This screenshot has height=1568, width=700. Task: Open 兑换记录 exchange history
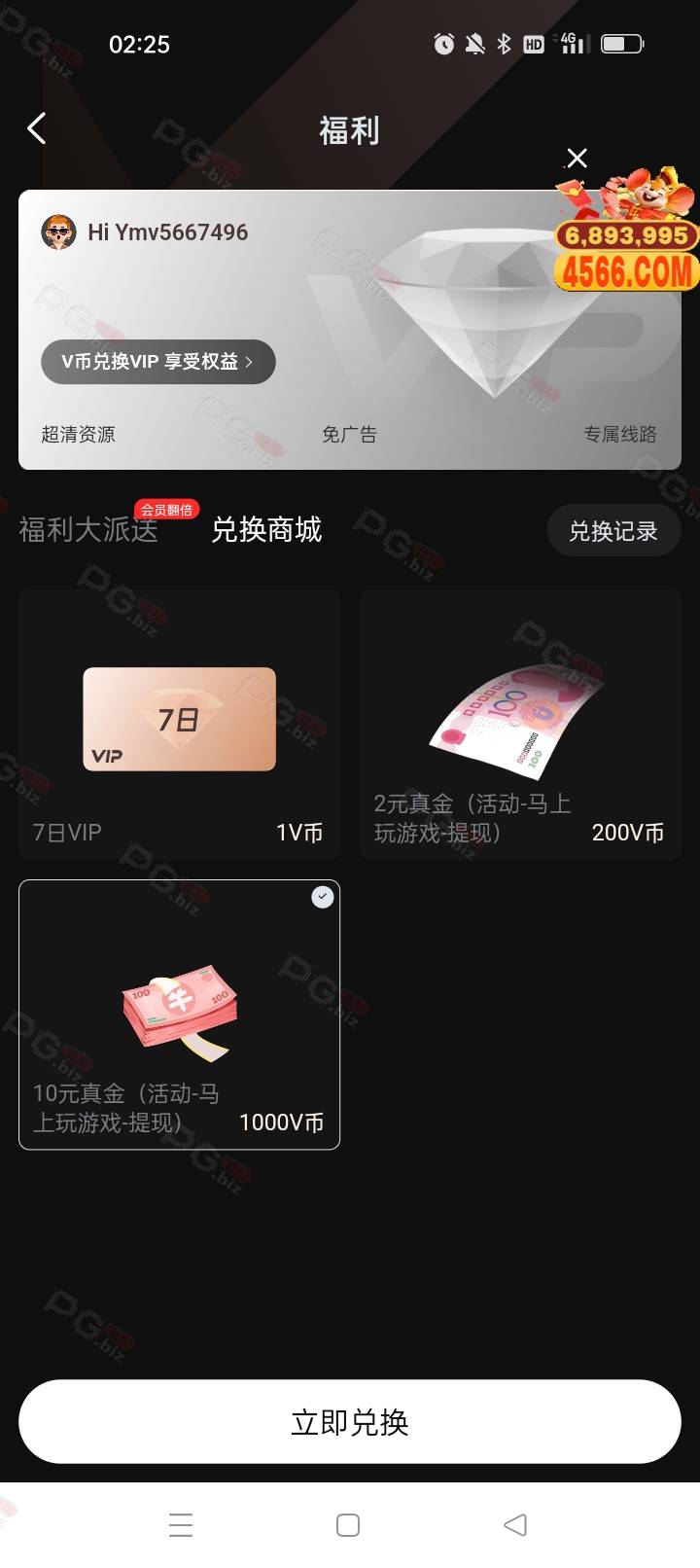[x=612, y=531]
